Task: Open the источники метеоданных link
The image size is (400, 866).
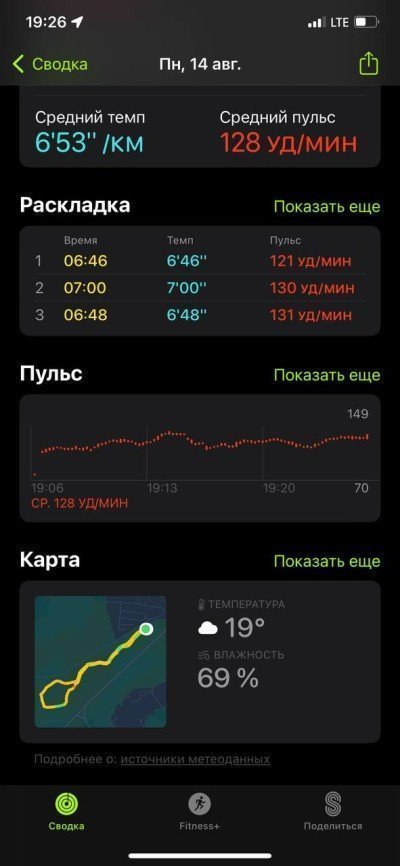Action: [x=195, y=759]
